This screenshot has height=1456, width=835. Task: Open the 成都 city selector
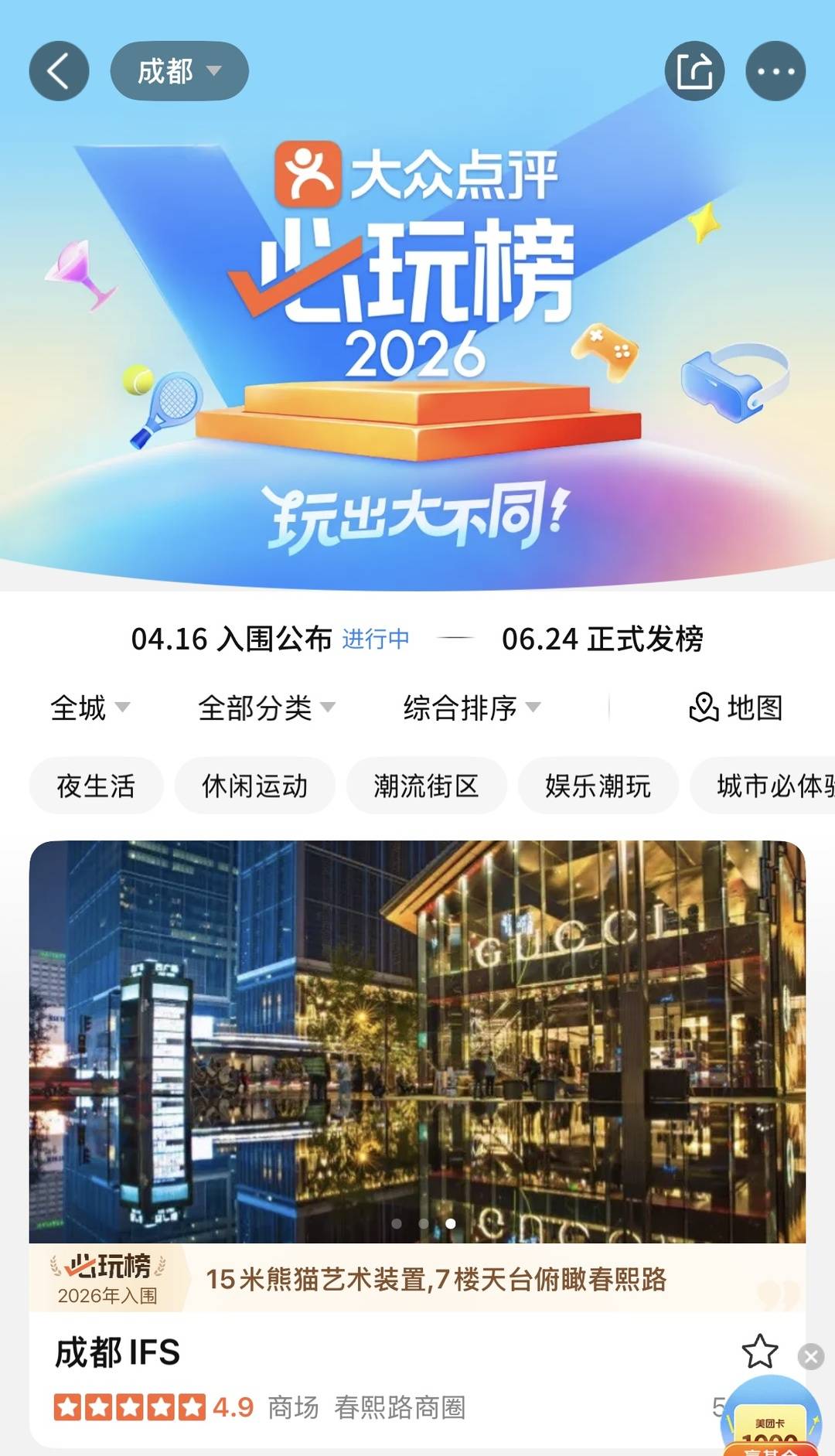179,71
